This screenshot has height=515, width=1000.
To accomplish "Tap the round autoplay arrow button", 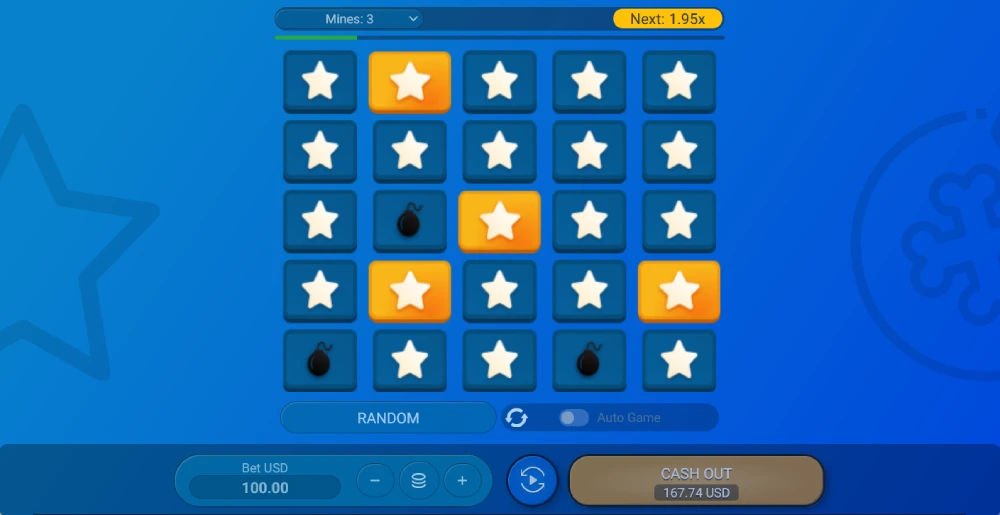I will pyautogui.click(x=532, y=481).
